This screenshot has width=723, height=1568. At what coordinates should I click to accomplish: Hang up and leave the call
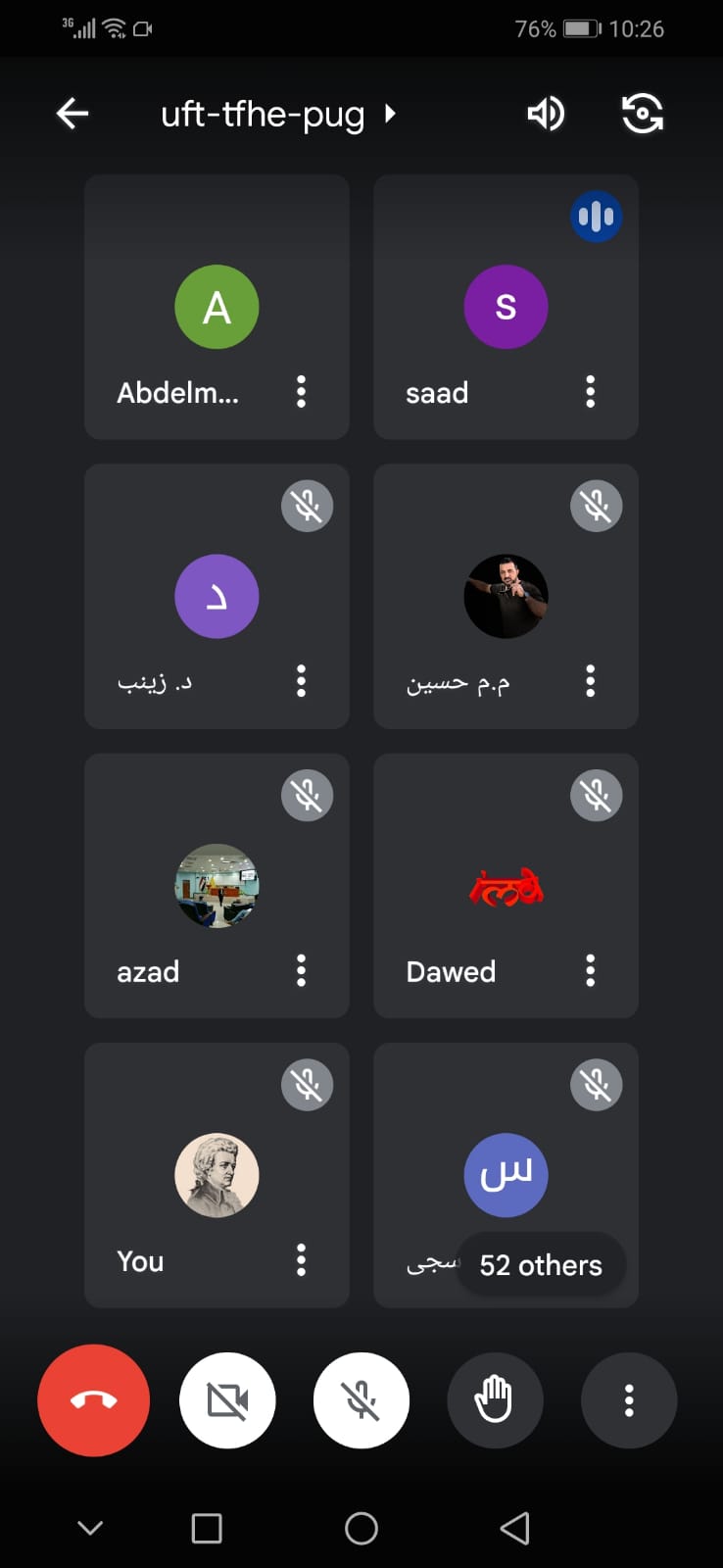tap(94, 1400)
